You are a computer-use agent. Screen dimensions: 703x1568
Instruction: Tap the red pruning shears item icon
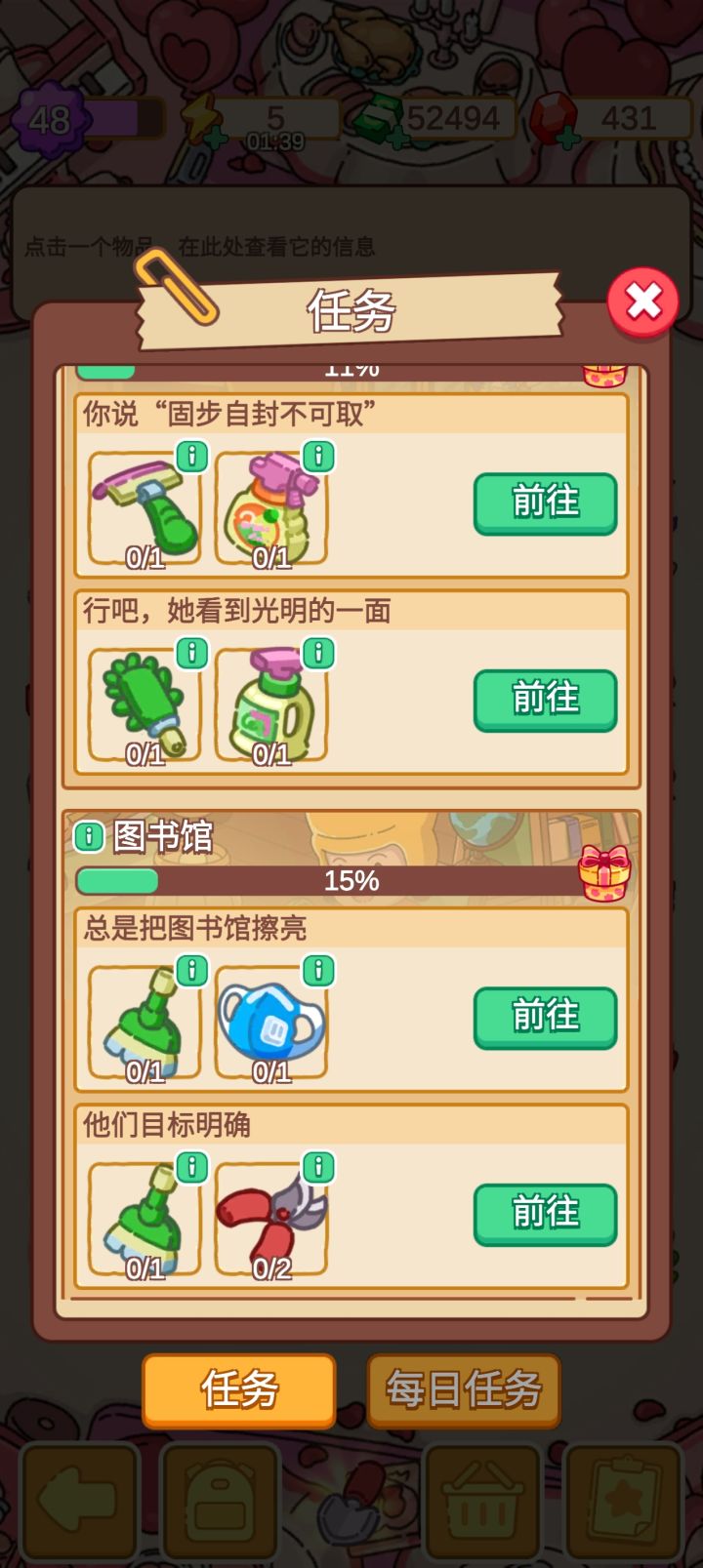click(271, 1213)
